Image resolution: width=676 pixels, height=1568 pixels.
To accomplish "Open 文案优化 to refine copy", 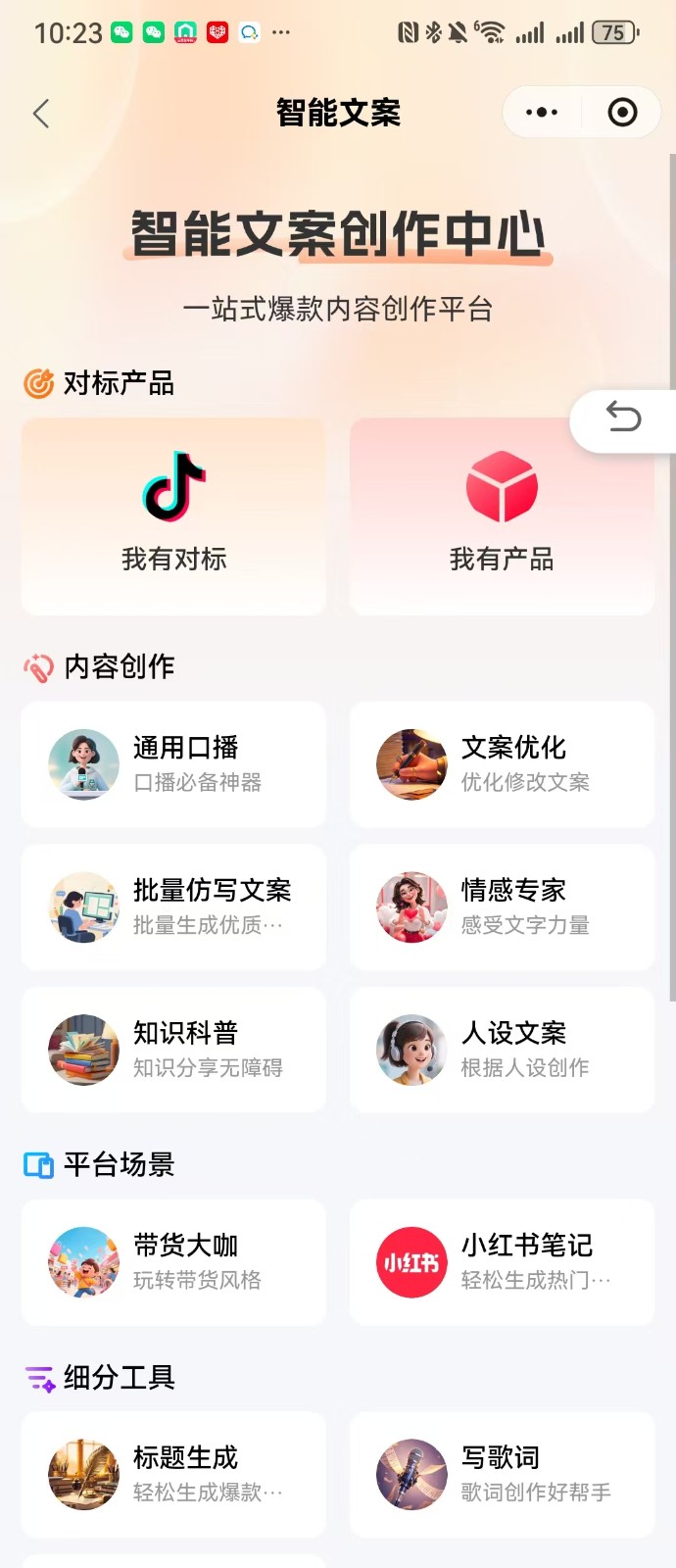I will (502, 764).
